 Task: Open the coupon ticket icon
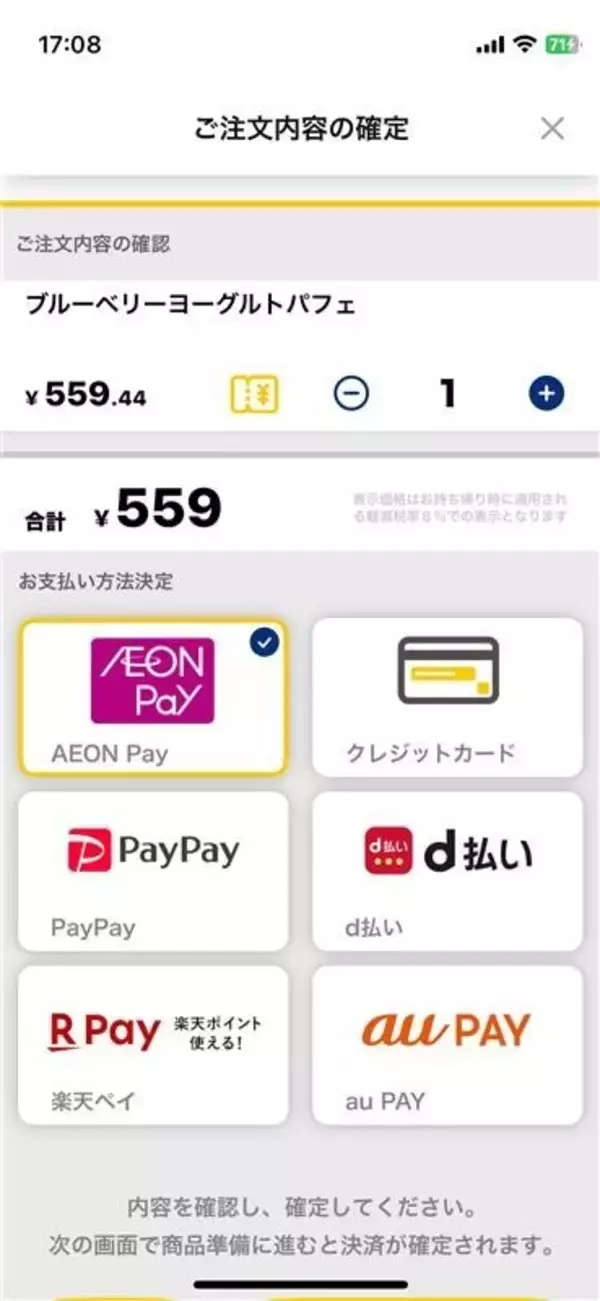pos(255,394)
